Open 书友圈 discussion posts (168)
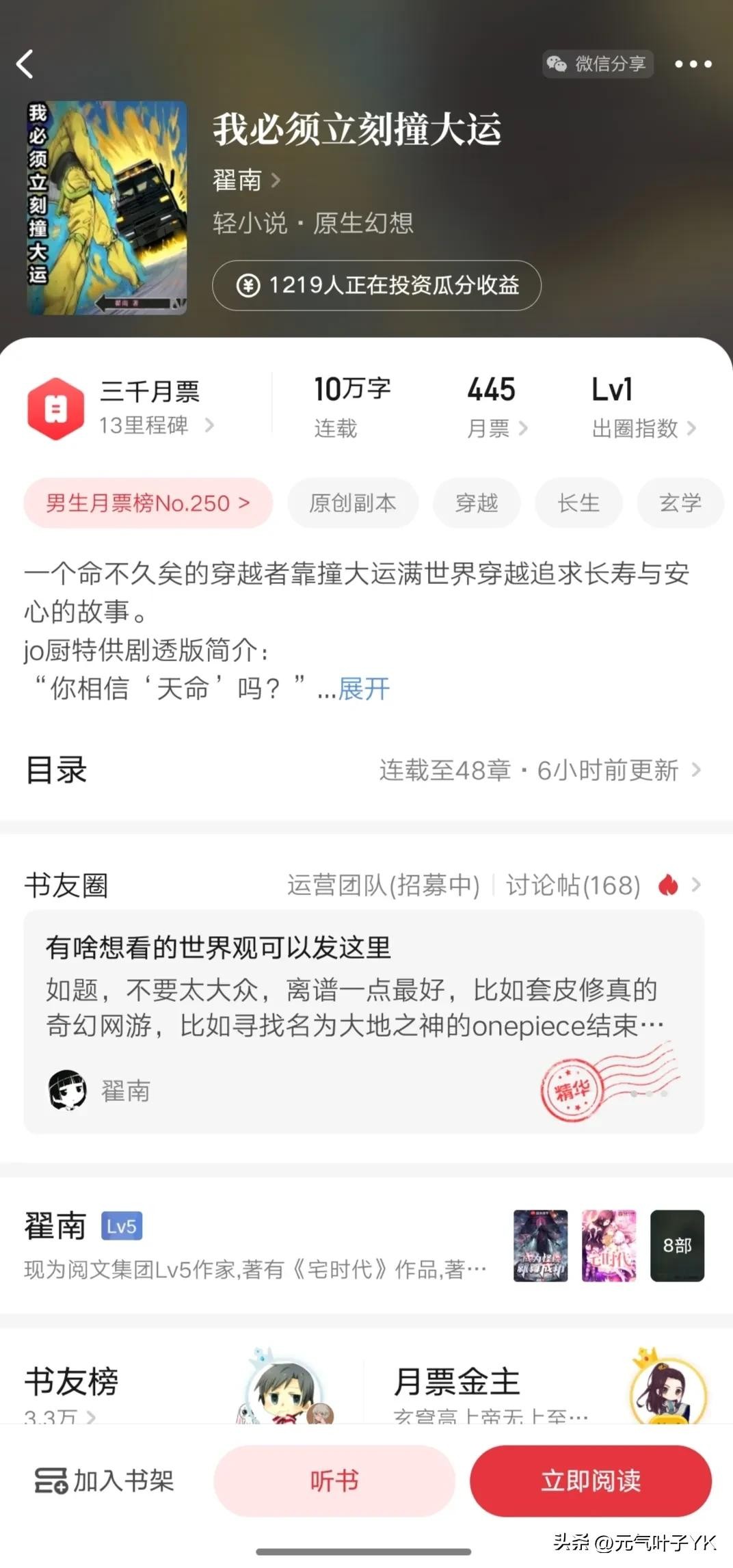 point(573,885)
